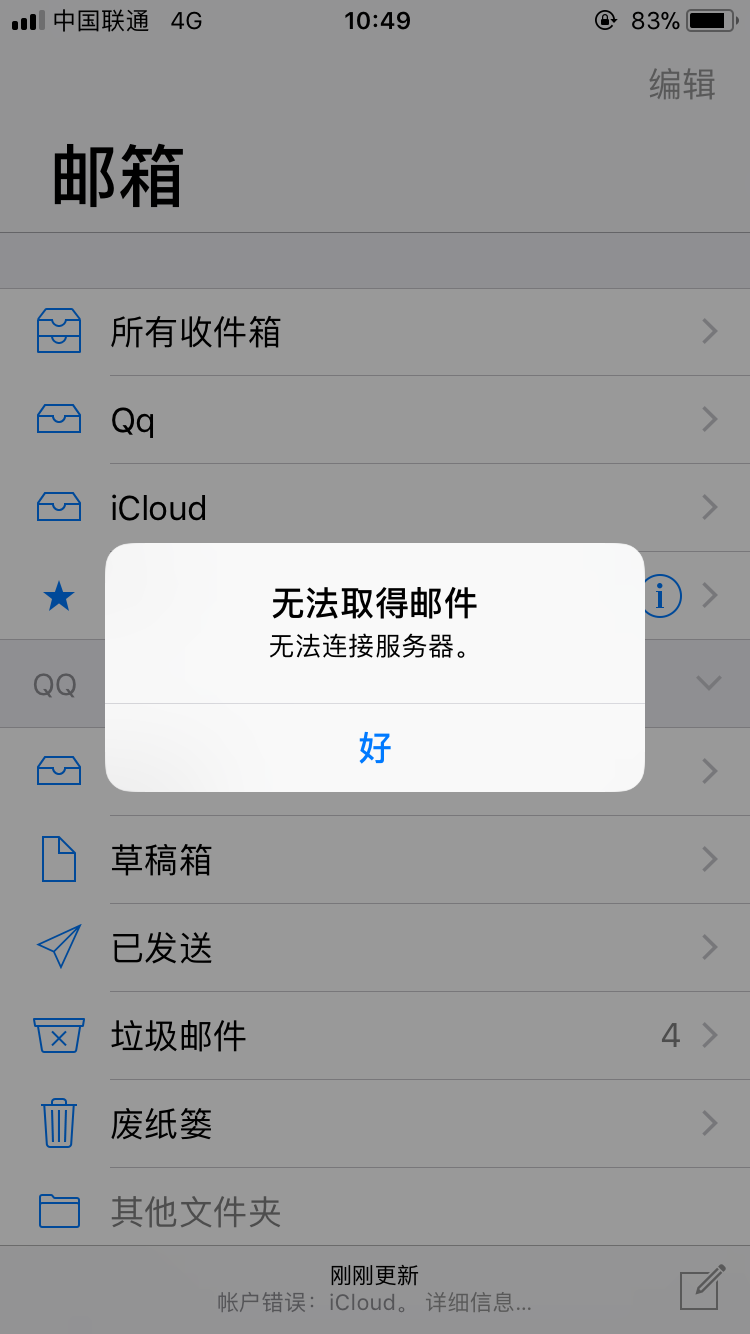Tap the 垃圾邮件 unread count badge
Viewport: 750px width, 1334px height.
pyautogui.click(x=670, y=1035)
